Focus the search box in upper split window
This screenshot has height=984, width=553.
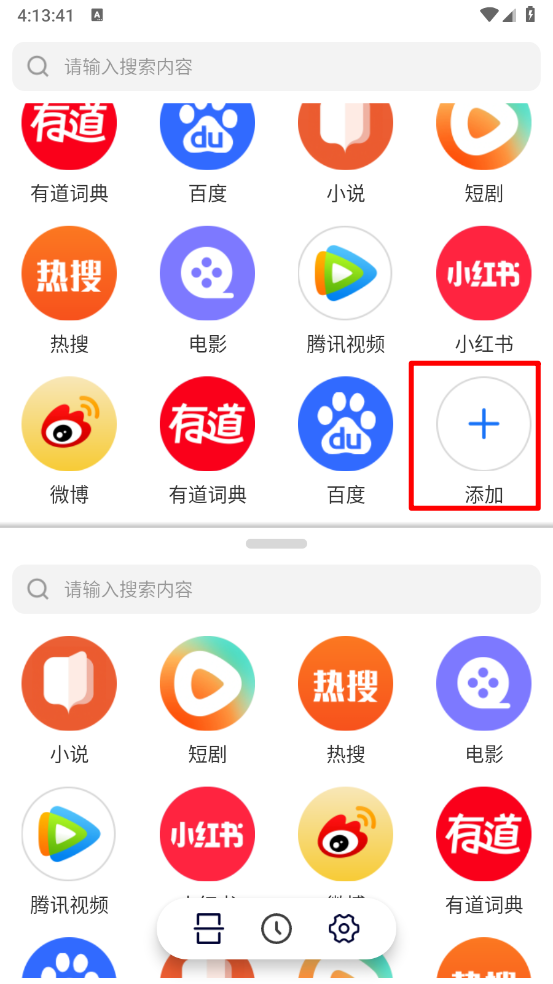click(276, 67)
